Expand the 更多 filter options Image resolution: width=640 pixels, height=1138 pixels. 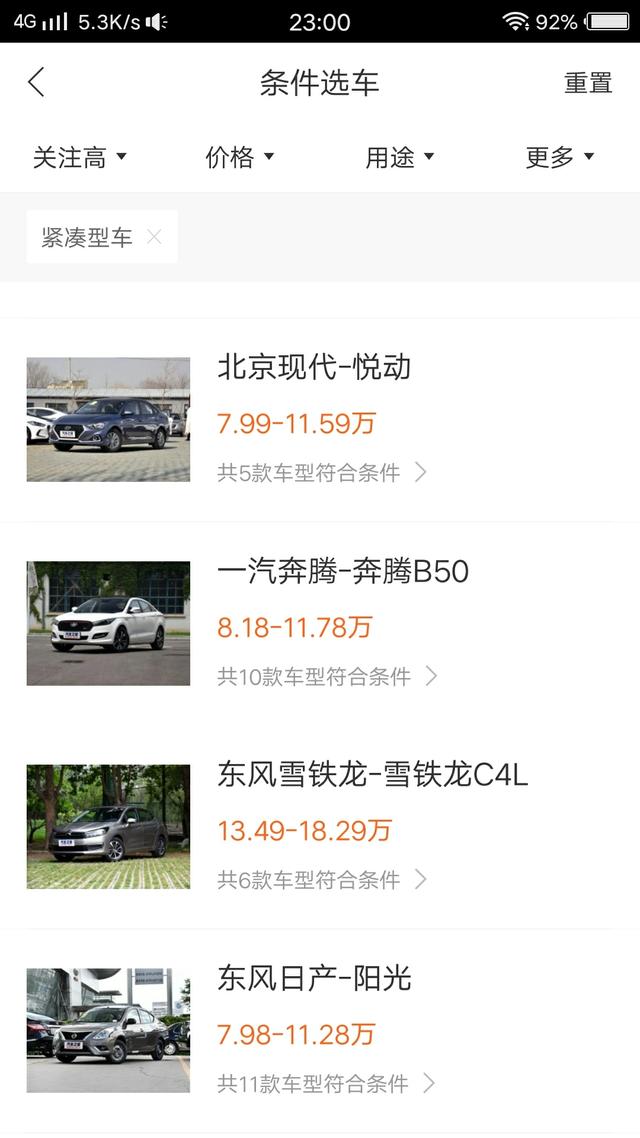[x=560, y=157]
